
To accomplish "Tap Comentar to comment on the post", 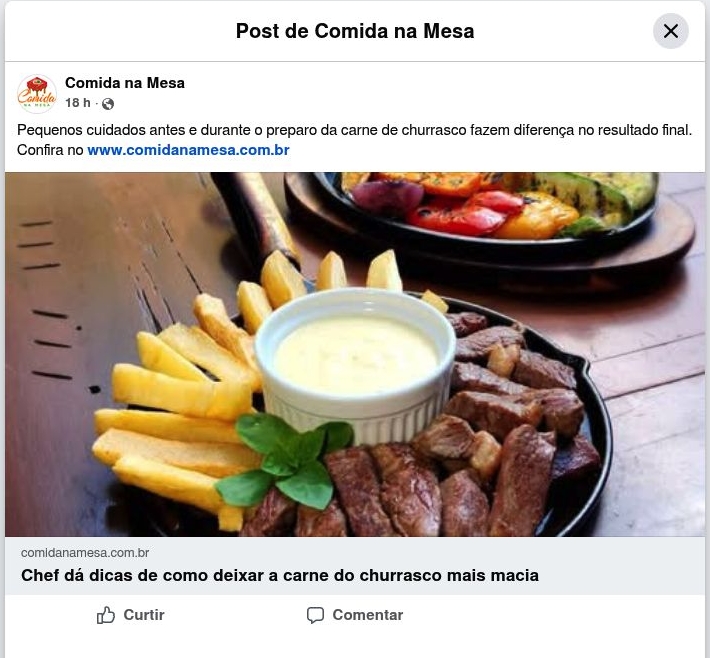I will tap(355, 615).
